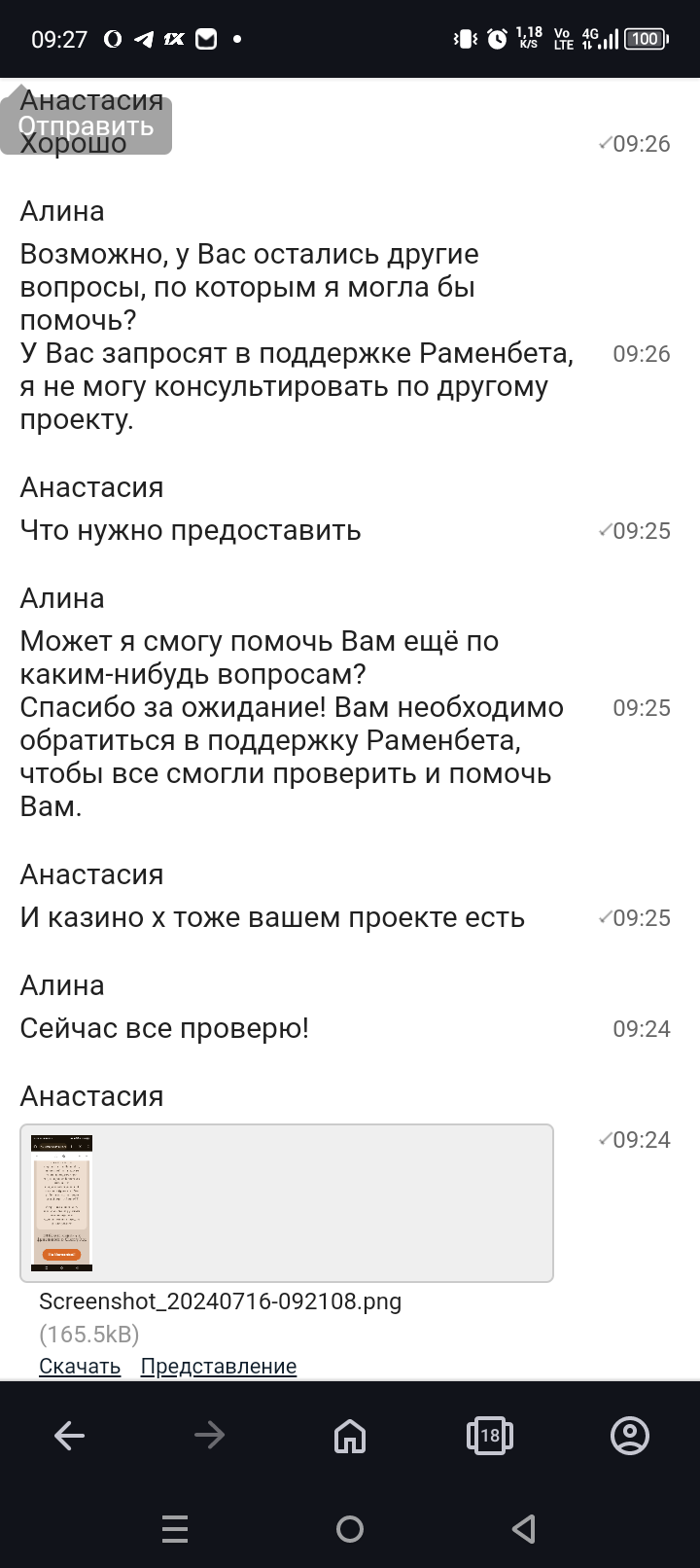Tap the Отправить send button
This screenshot has height=1568, width=700.
pos(87,126)
